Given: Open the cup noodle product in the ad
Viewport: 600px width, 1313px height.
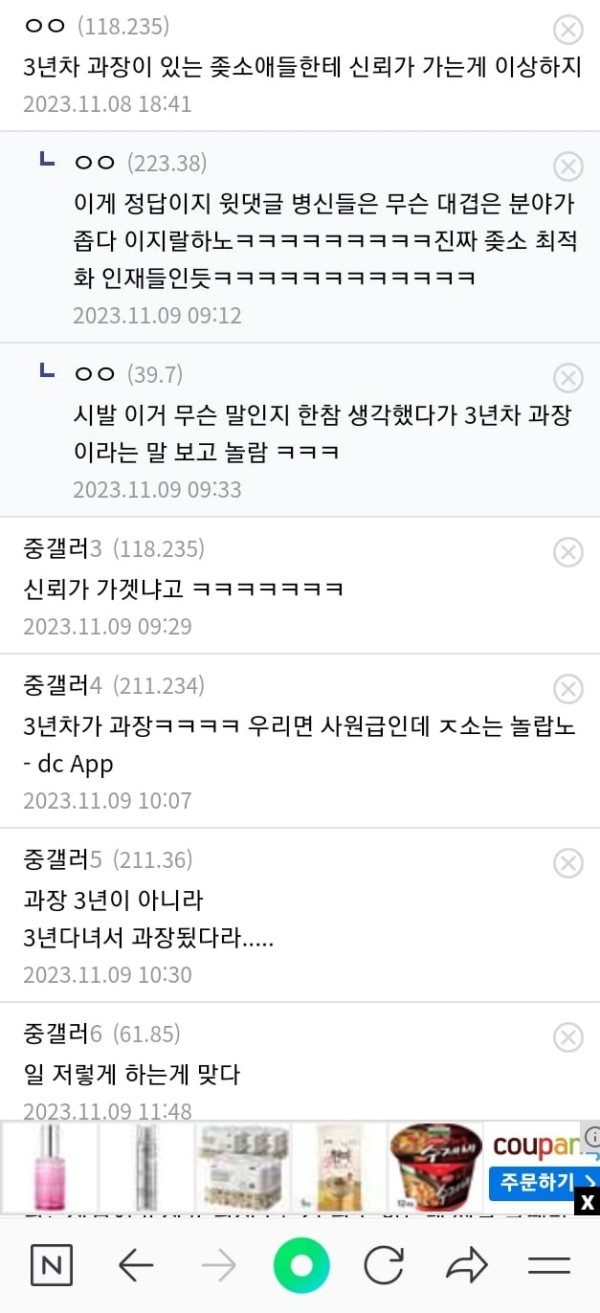Looking at the screenshot, I should point(433,1167).
